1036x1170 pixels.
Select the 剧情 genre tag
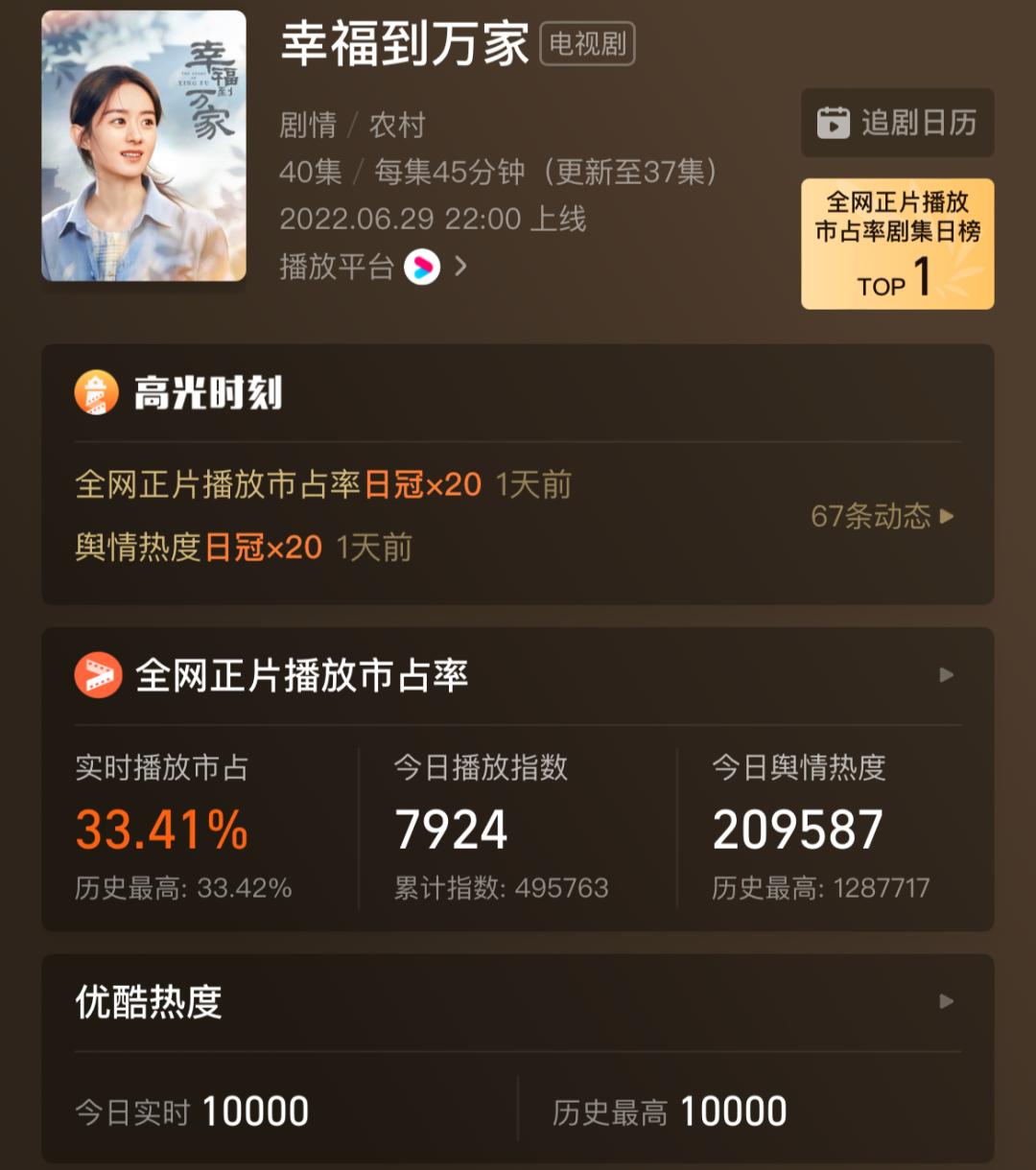(308, 127)
